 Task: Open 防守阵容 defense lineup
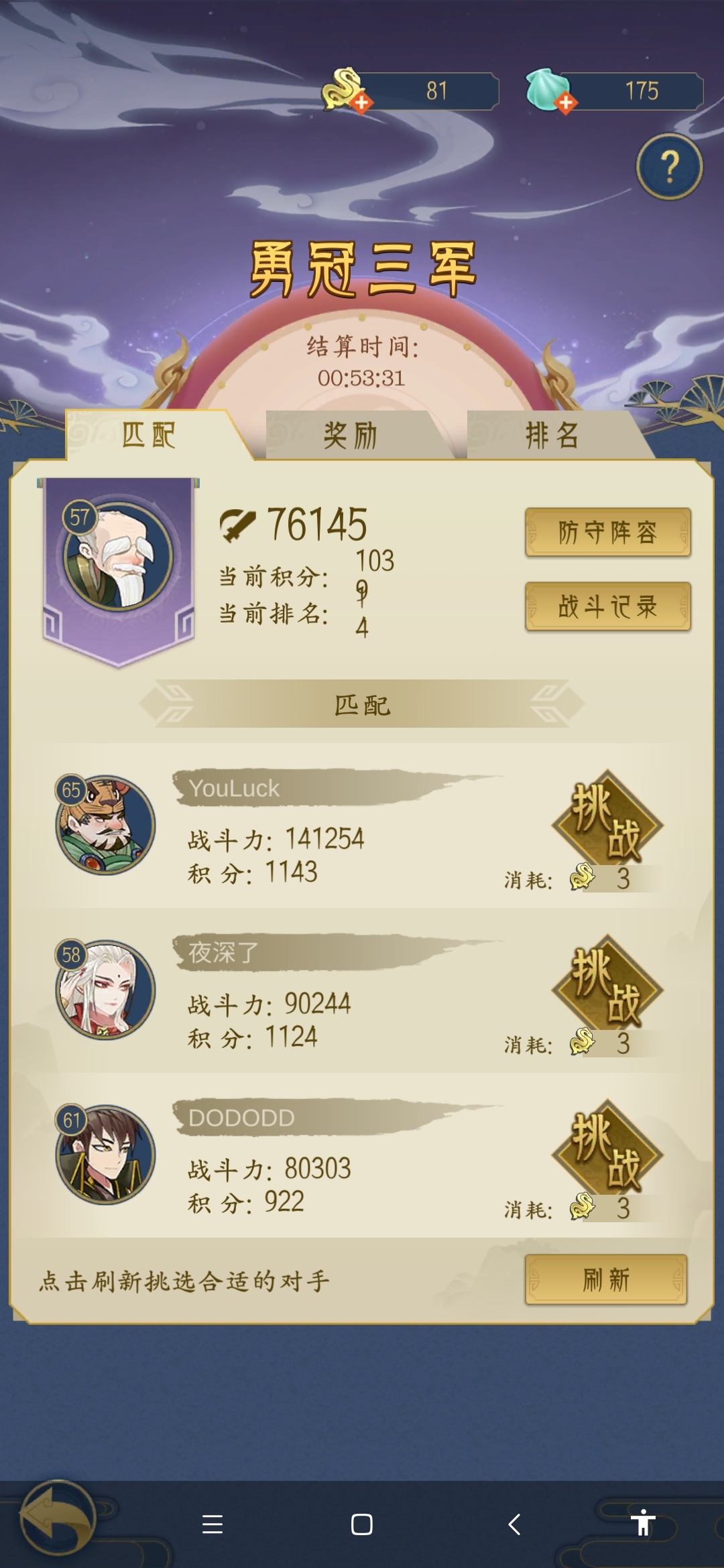[x=607, y=533]
